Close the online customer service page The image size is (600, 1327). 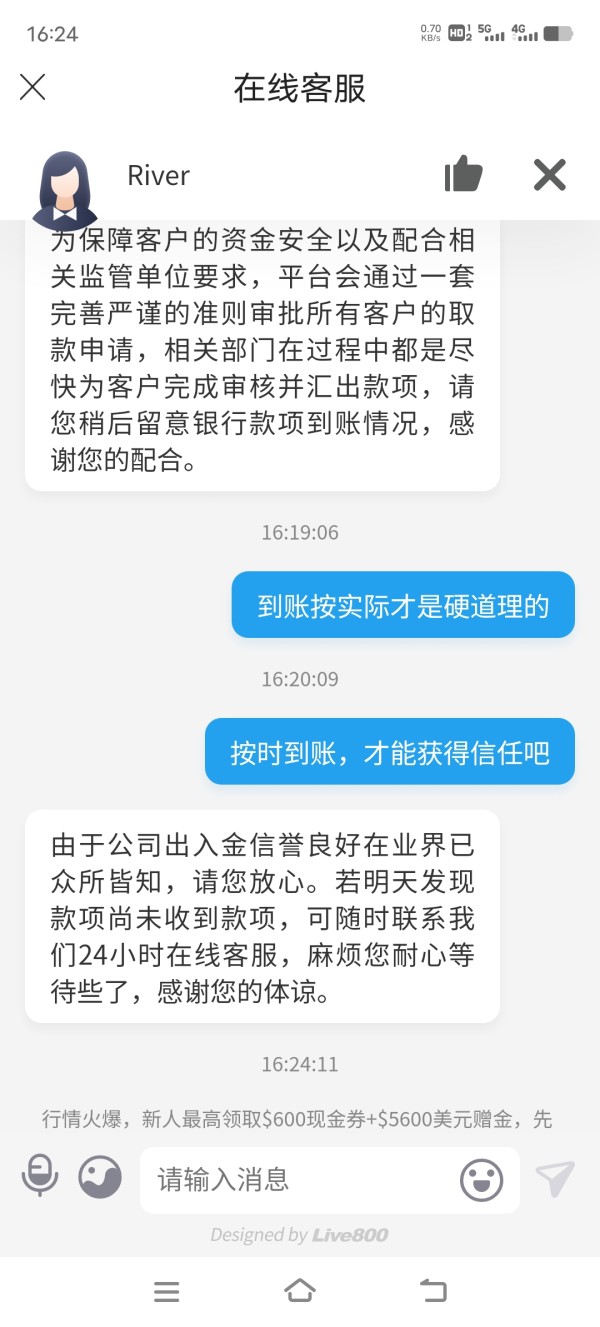coord(33,87)
